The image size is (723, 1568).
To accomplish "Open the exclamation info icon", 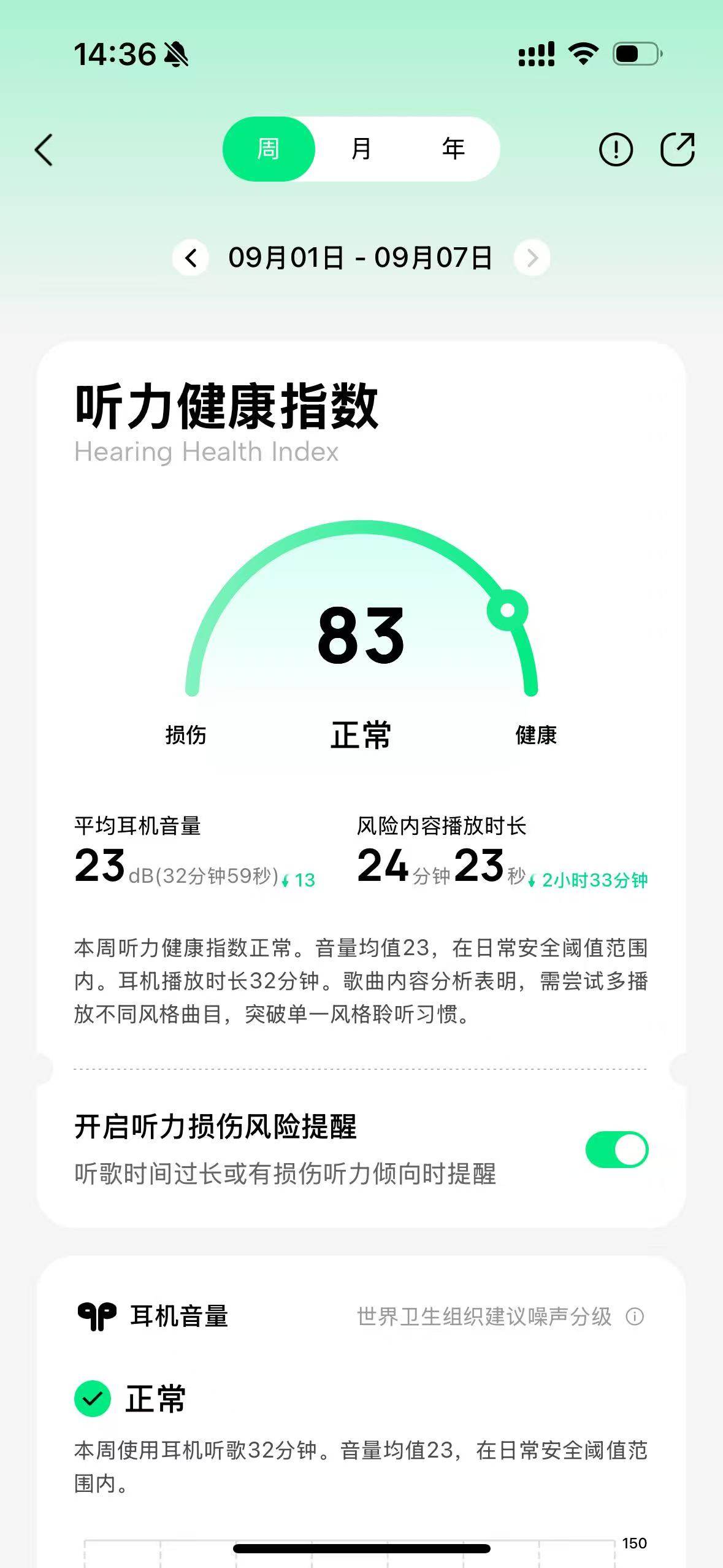I will [x=616, y=150].
